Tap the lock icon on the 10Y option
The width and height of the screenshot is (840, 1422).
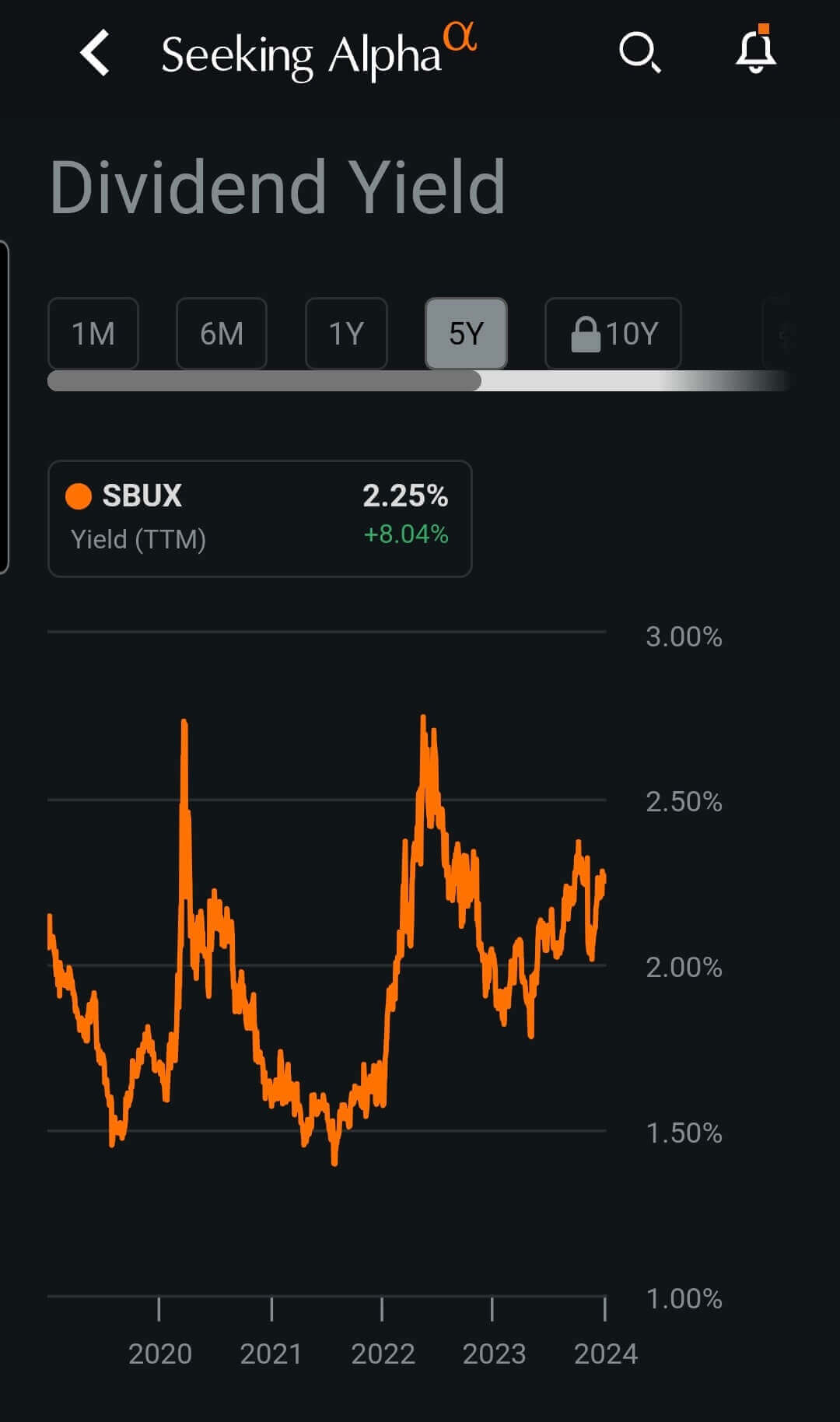586,333
